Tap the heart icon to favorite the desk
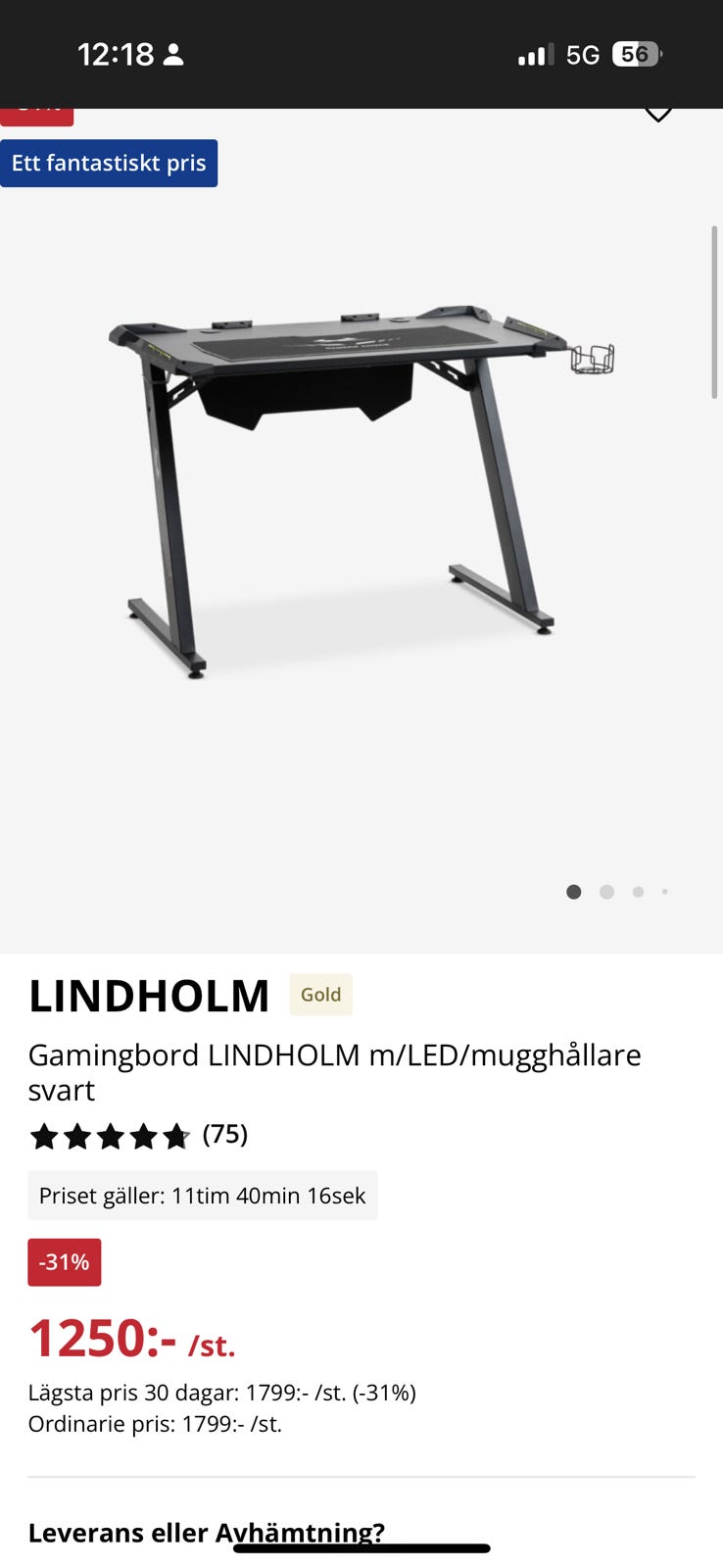This screenshot has height=1568, width=723. click(x=657, y=113)
